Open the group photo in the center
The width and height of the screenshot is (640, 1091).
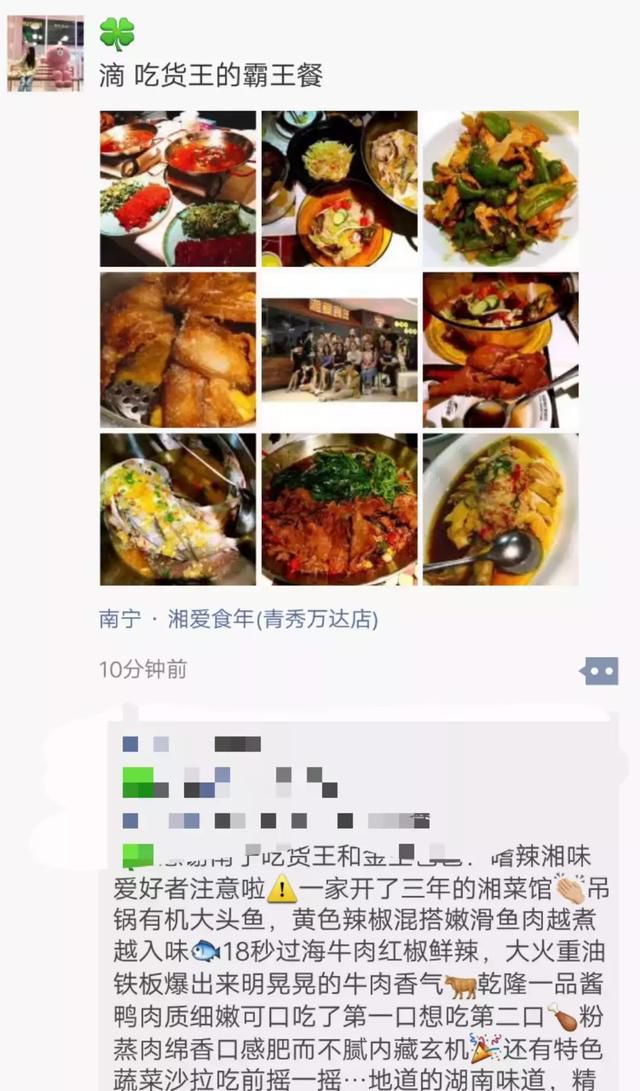[x=339, y=350]
